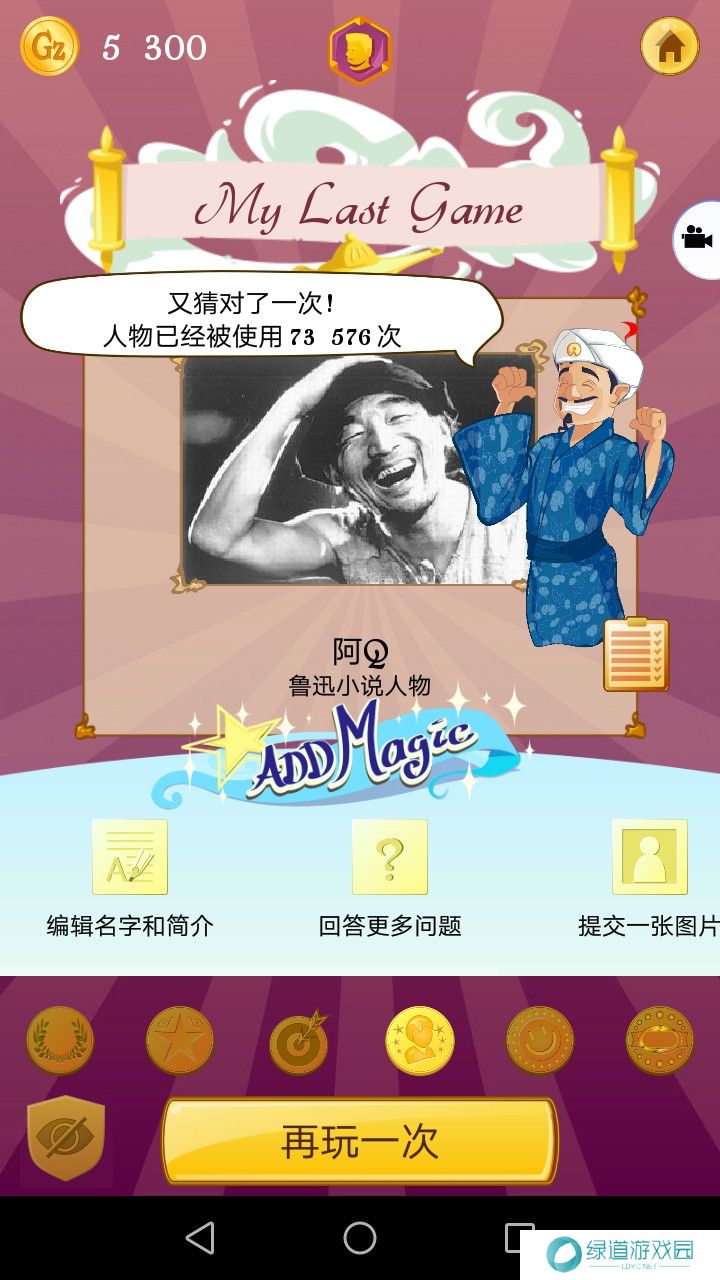This screenshot has height=1280, width=720.
Task: Open the Gz coin balance
Action: (x=49, y=47)
